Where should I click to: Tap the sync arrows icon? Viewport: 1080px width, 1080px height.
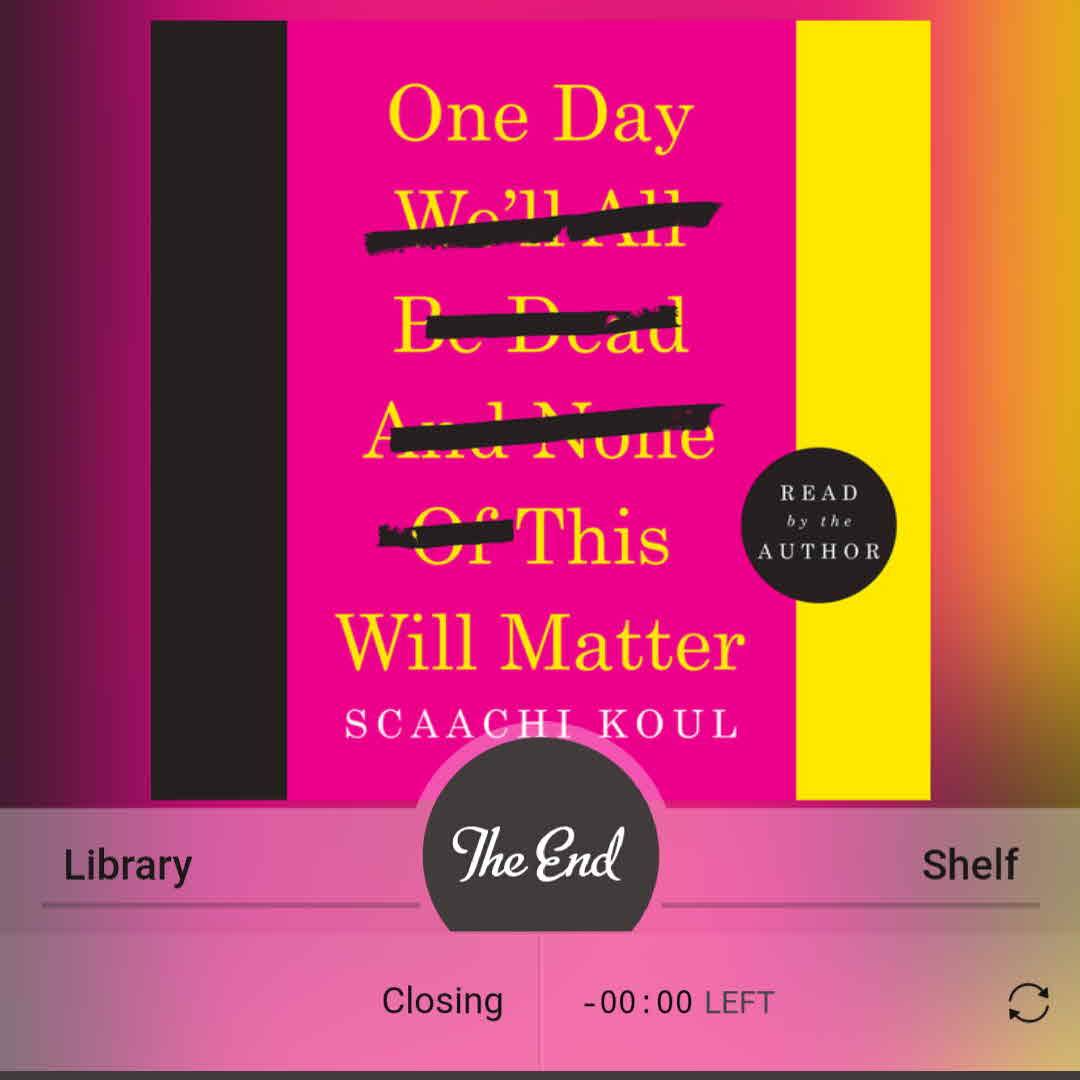pos(1028,1002)
